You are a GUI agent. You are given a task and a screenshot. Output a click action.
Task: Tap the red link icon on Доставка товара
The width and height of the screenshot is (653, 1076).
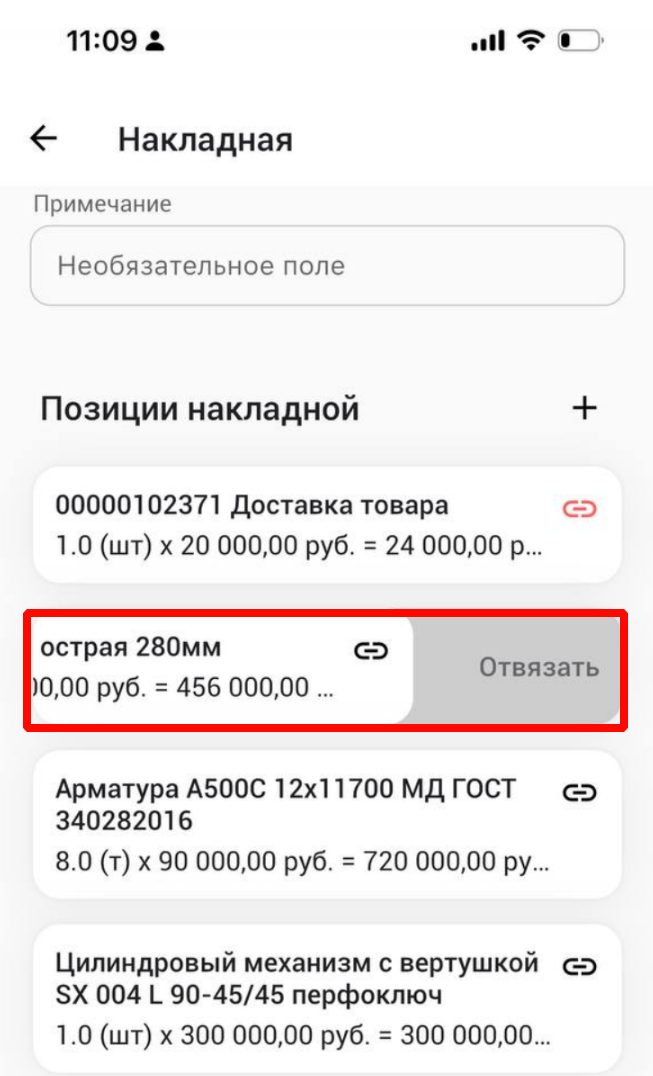[579, 510]
